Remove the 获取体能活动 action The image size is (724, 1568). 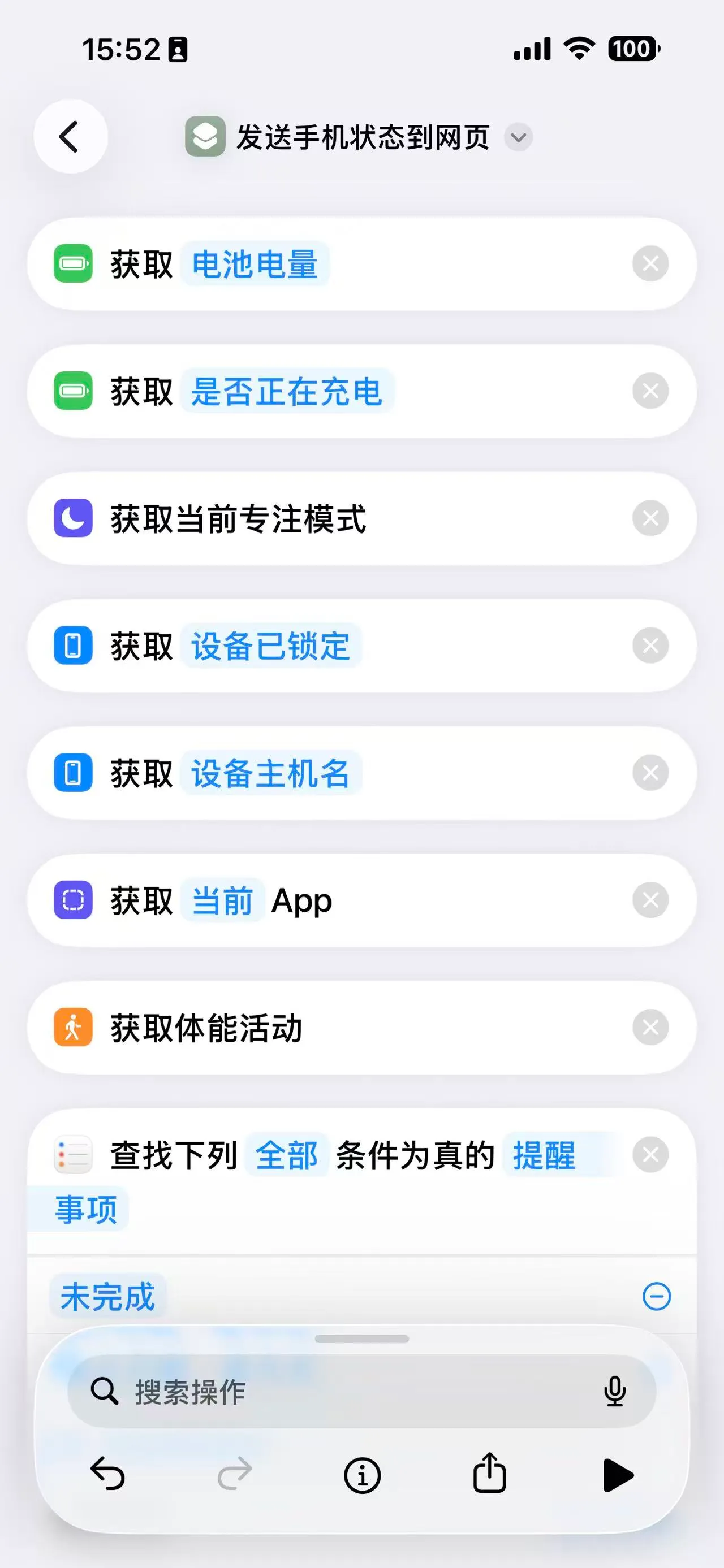coord(650,1028)
